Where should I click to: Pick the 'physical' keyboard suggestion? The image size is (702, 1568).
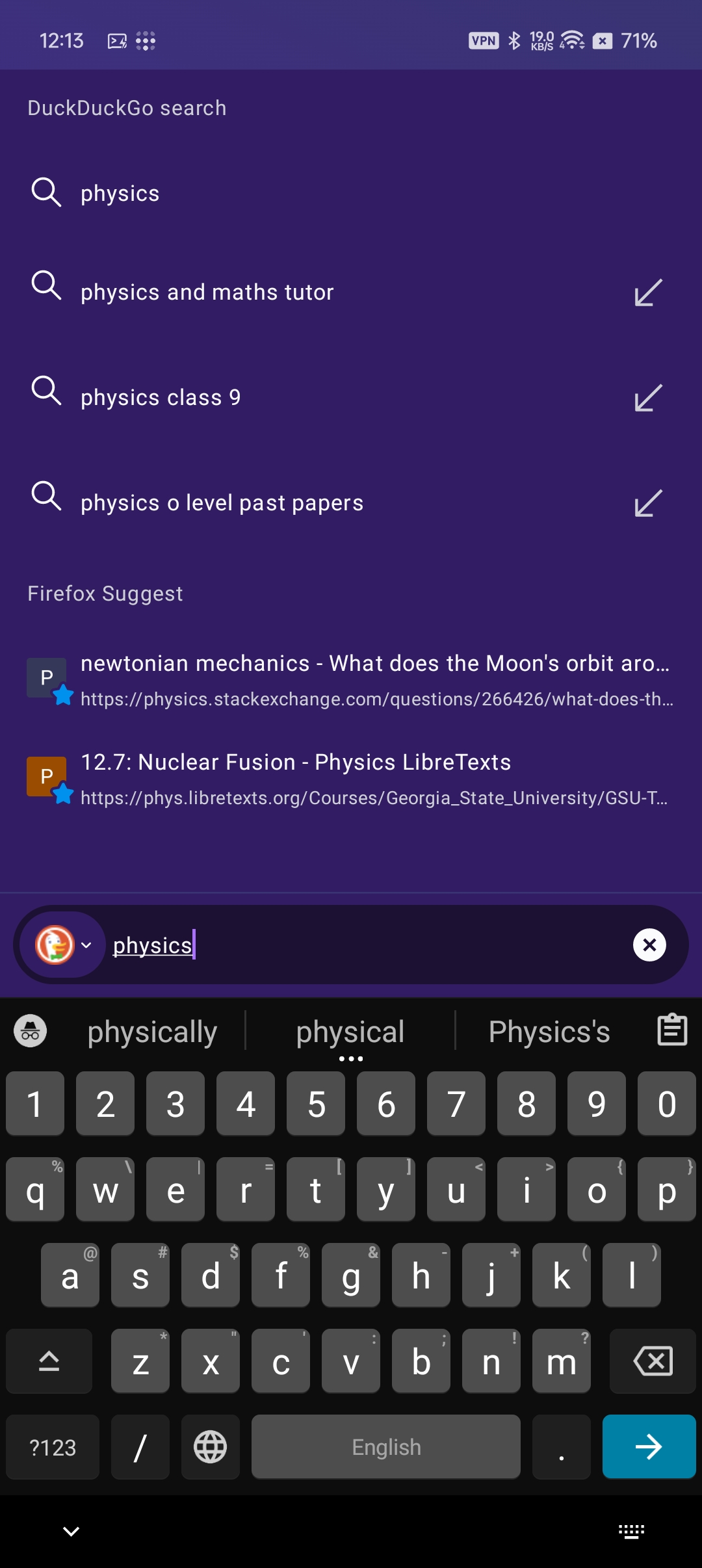click(350, 1032)
